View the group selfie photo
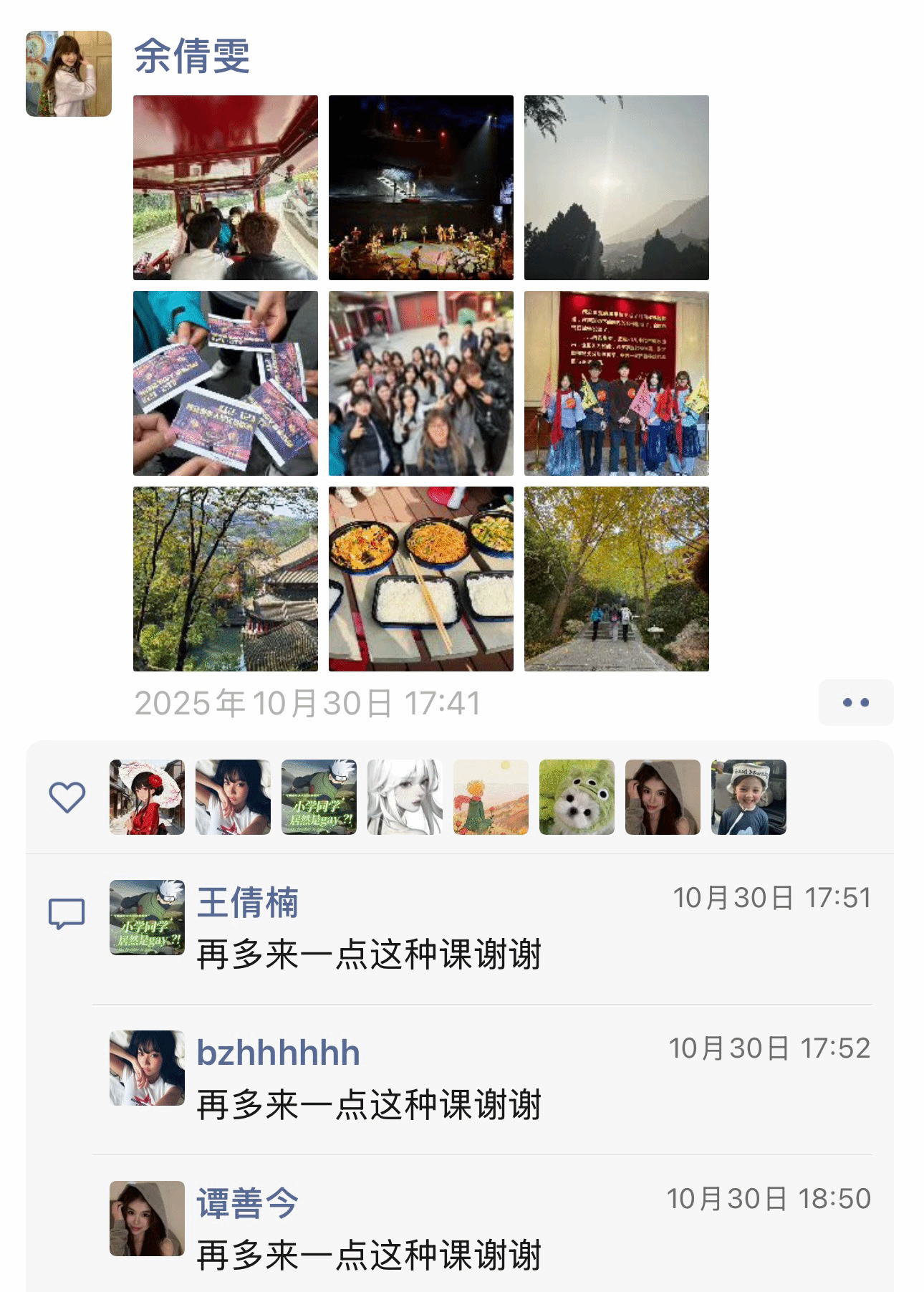 pyautogui.click(x=420, y=383)
